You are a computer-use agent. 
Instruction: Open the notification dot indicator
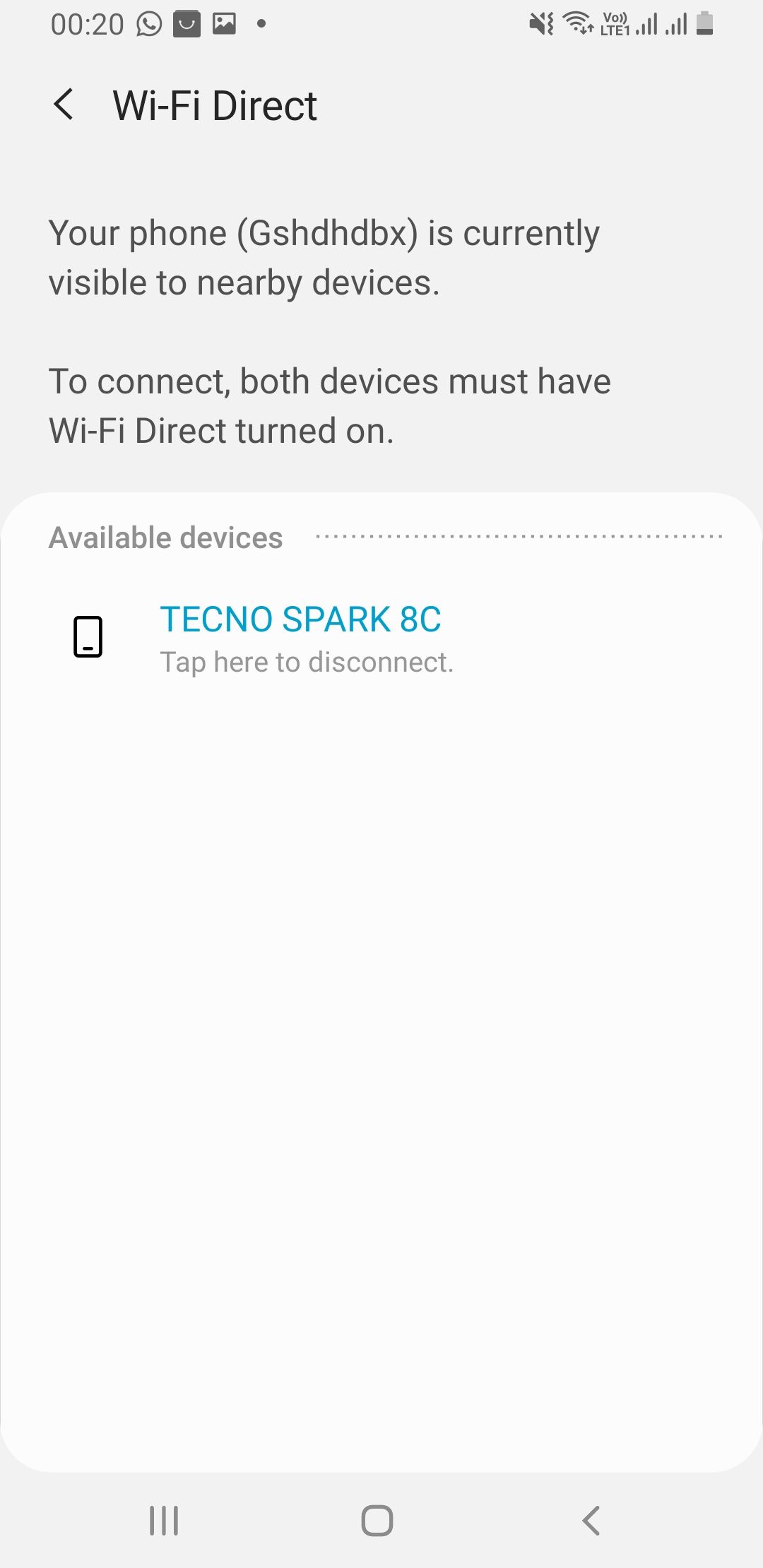[x=261, y=23]
